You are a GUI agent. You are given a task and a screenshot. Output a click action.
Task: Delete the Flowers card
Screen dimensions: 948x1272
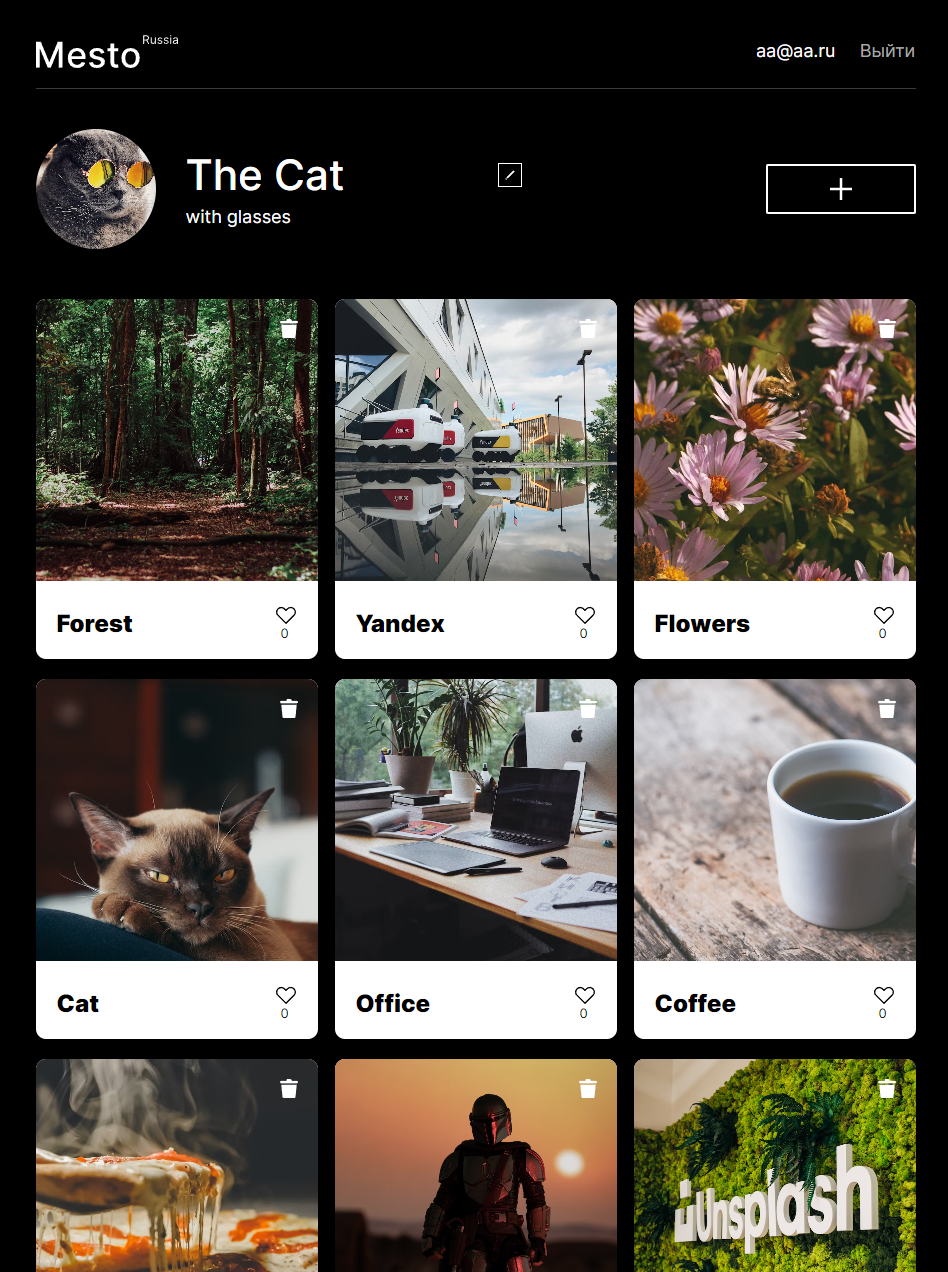(x=887, y=329)
